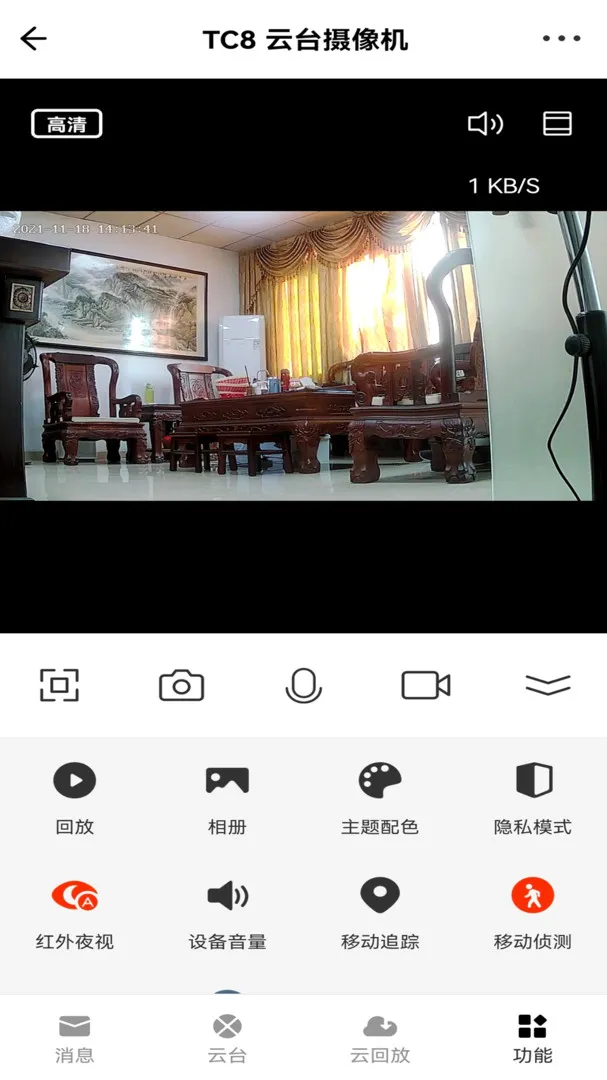Screen dimensions: 607x1080
Task: Change the 高清 video quality setting
Action: click(x=67, y=124)
